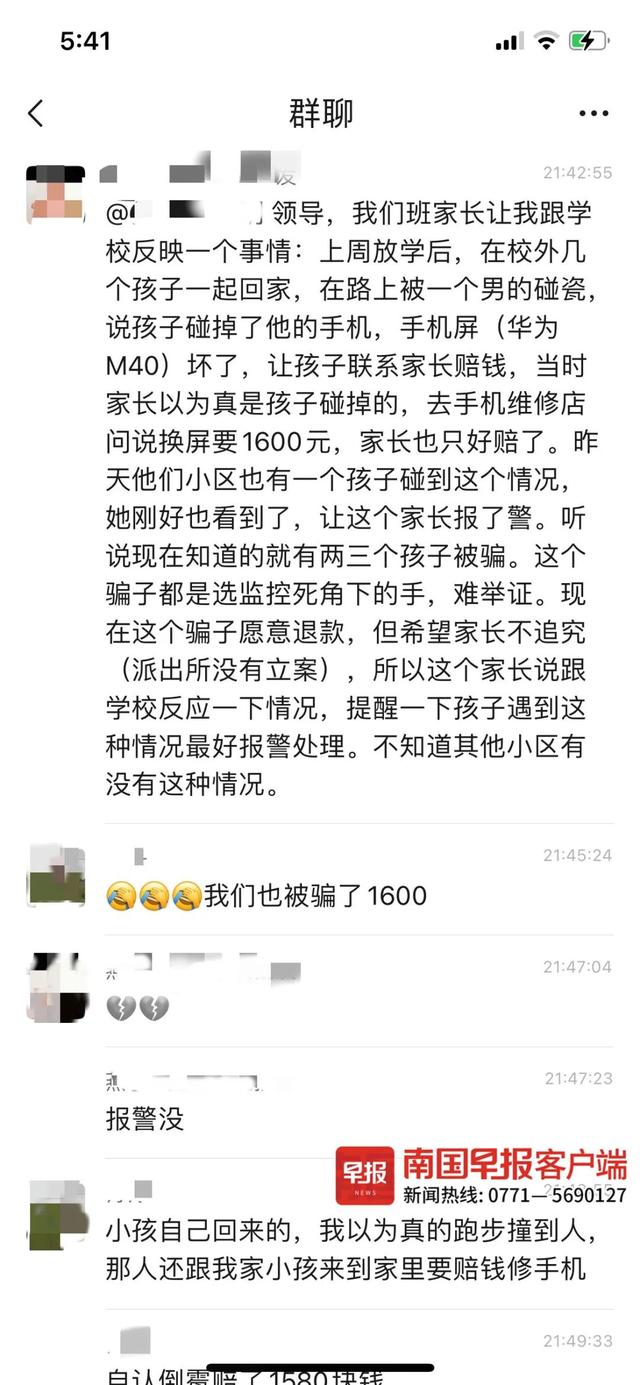Go back from the 群聊 screen

[x=36, y=113]
